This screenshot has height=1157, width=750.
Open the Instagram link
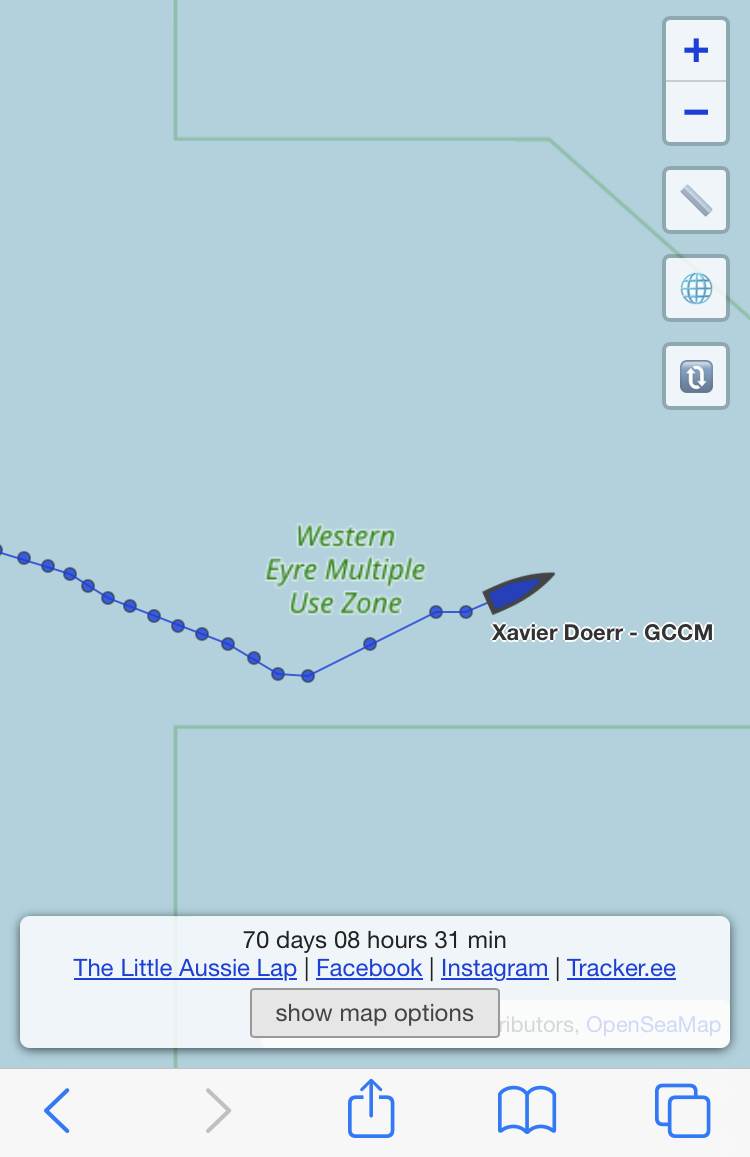pyautogui.click(x=494, y=968)
